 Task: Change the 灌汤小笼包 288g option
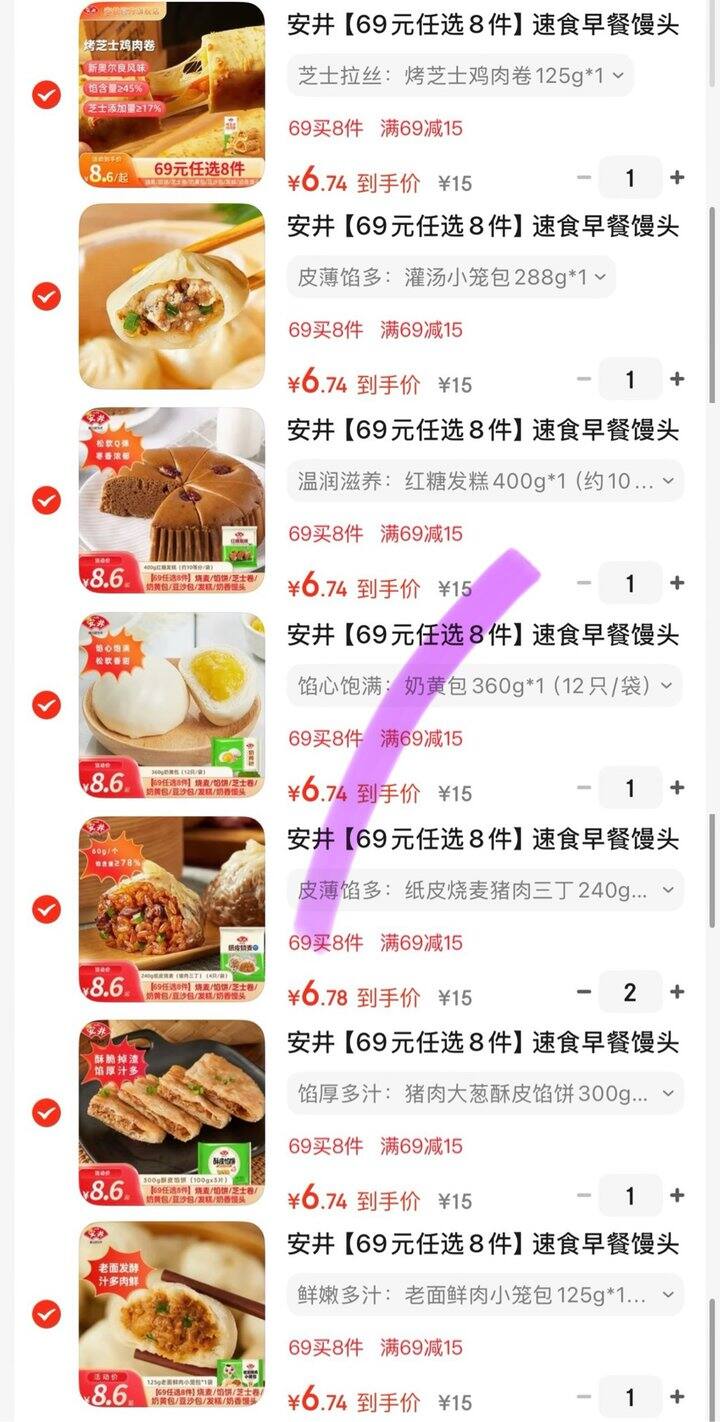[451, 277]
